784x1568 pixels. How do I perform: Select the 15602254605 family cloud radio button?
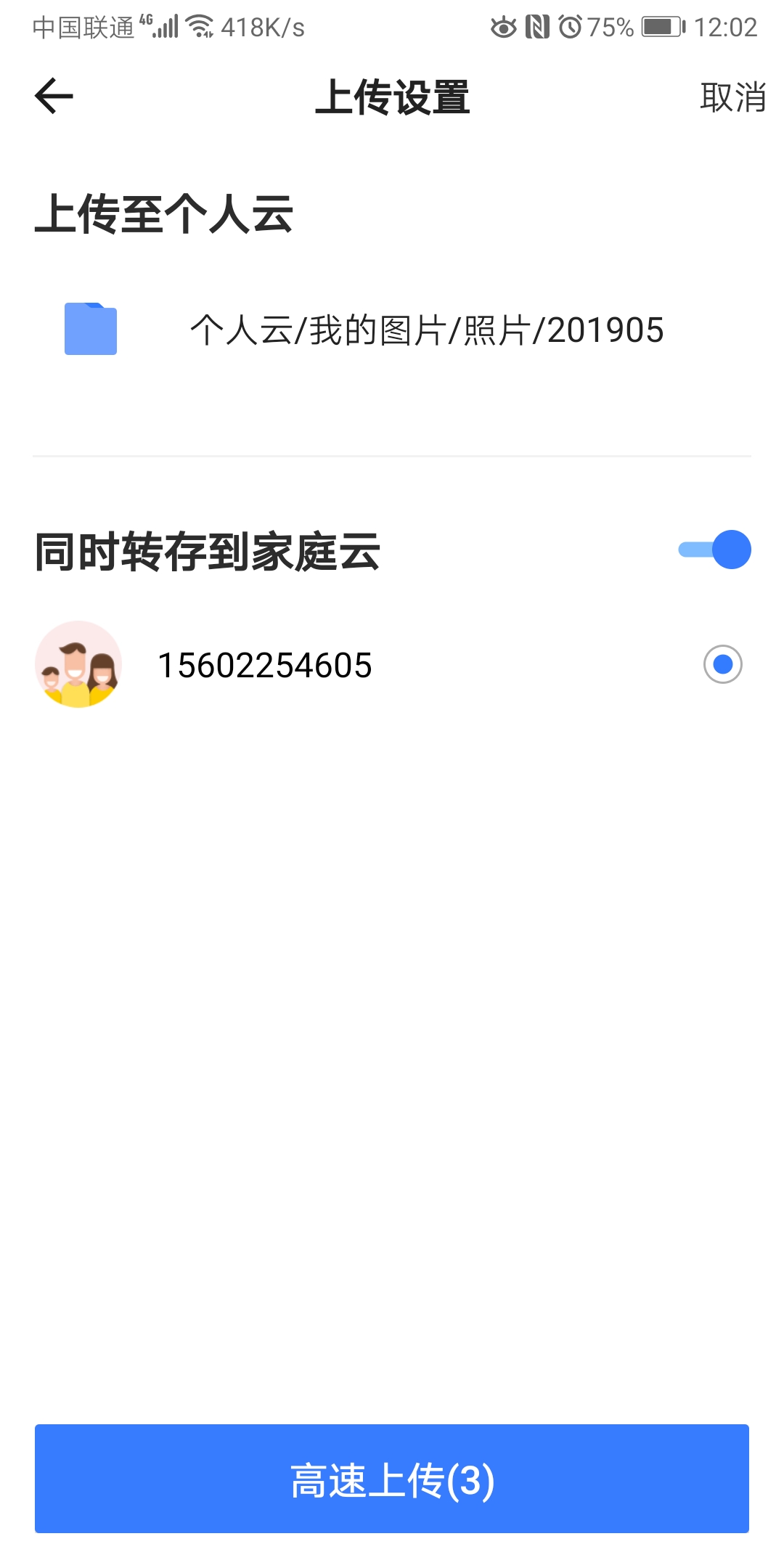[722, 663]
